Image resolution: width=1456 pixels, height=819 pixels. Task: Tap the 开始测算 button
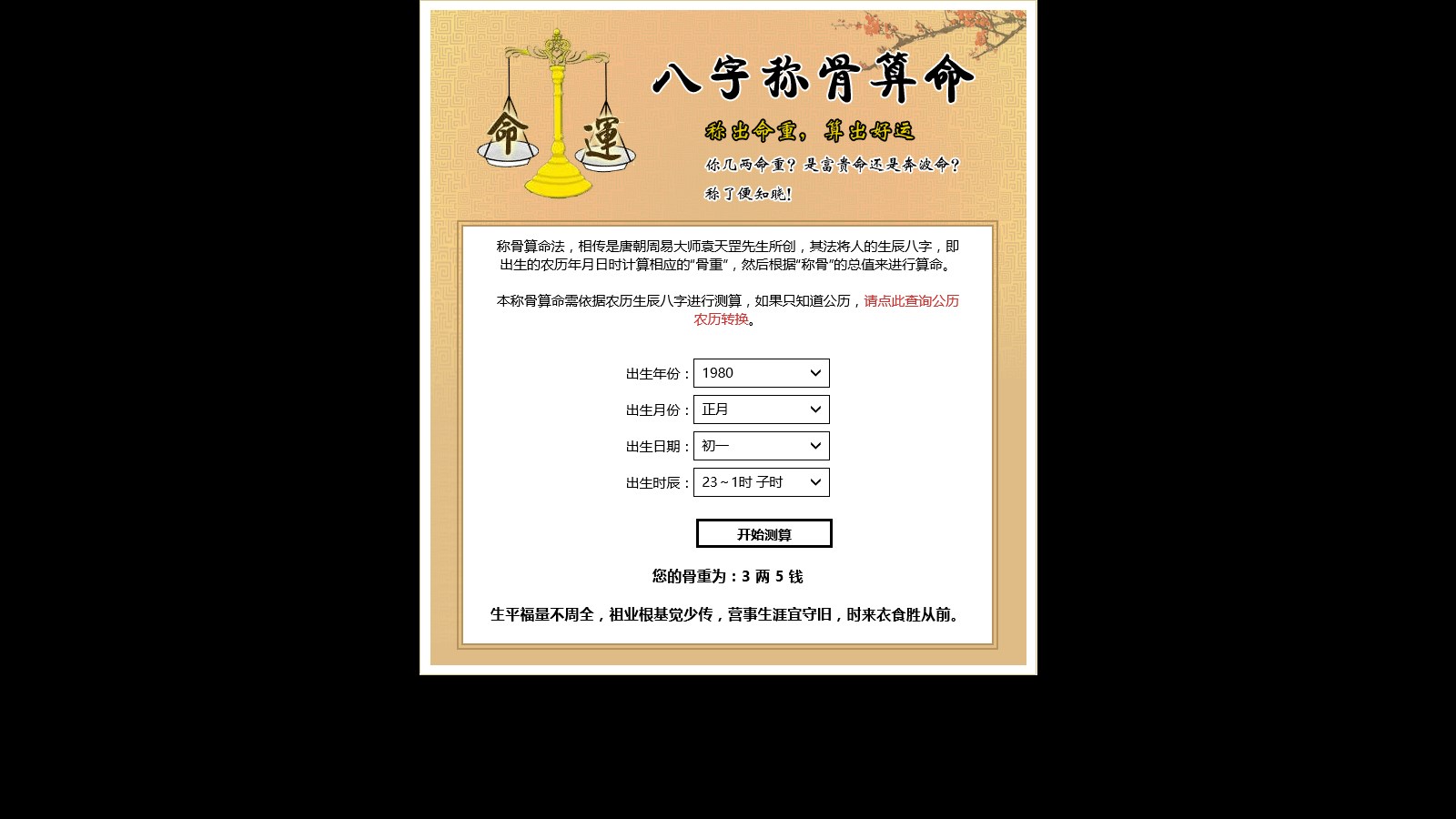[763, 534]
